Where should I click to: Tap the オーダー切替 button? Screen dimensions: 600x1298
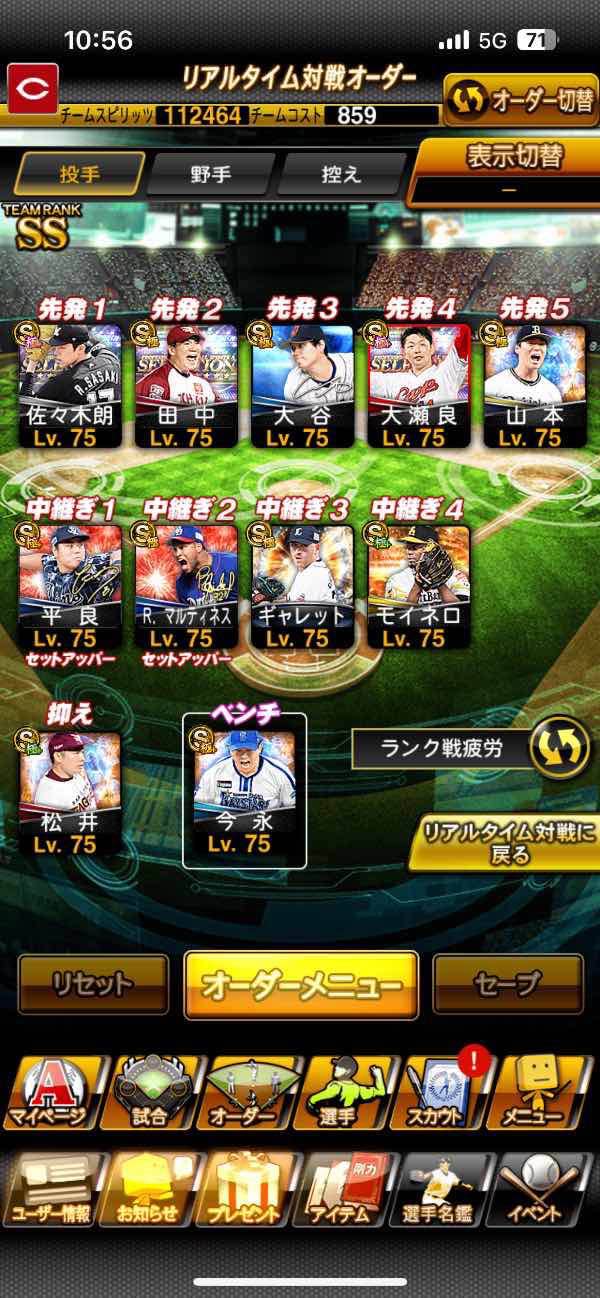(520, 101)
